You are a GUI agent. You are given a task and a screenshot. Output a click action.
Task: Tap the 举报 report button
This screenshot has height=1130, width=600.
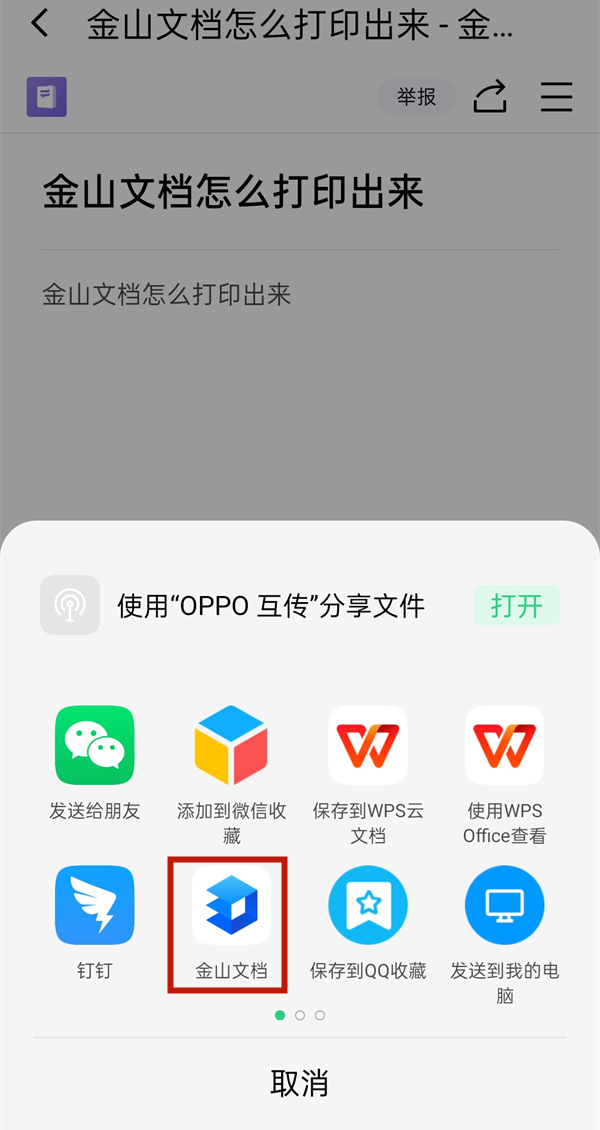pyautogui.click(x=416, y=97)
